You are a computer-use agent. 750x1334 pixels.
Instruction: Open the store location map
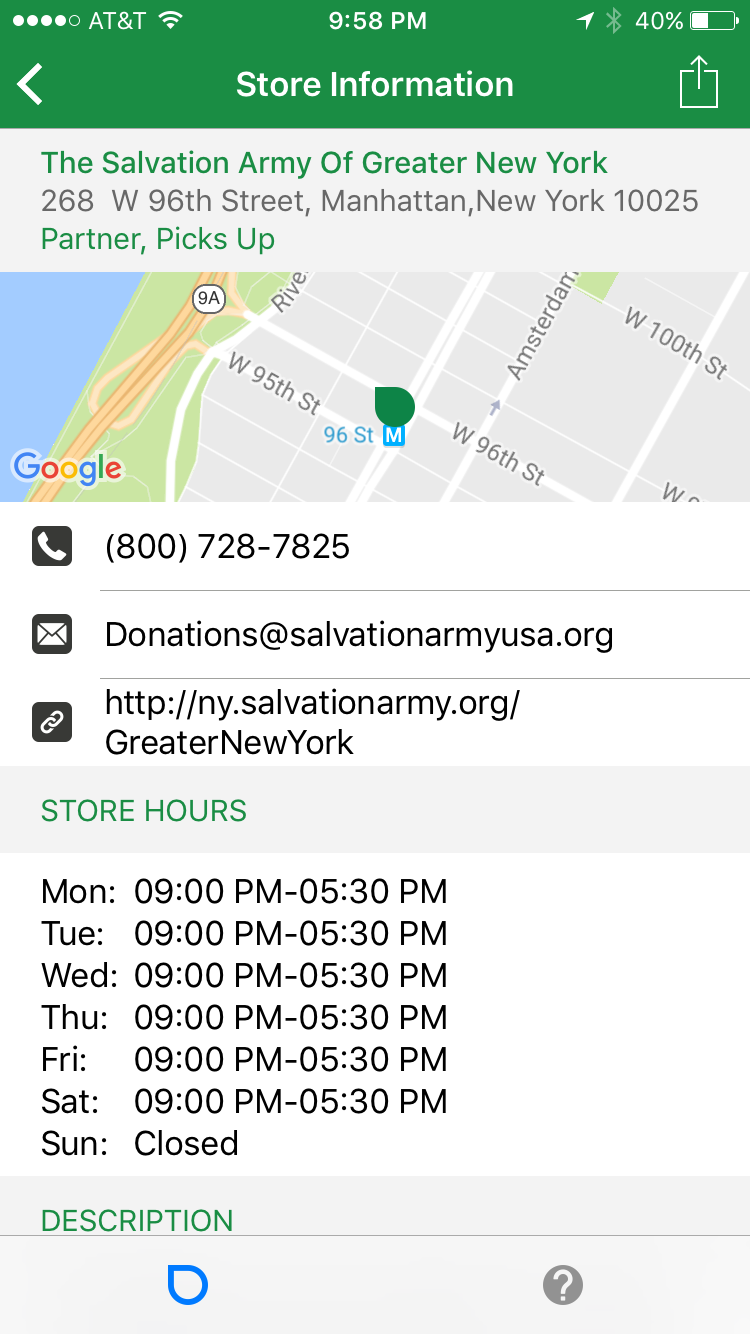point(375,387)
